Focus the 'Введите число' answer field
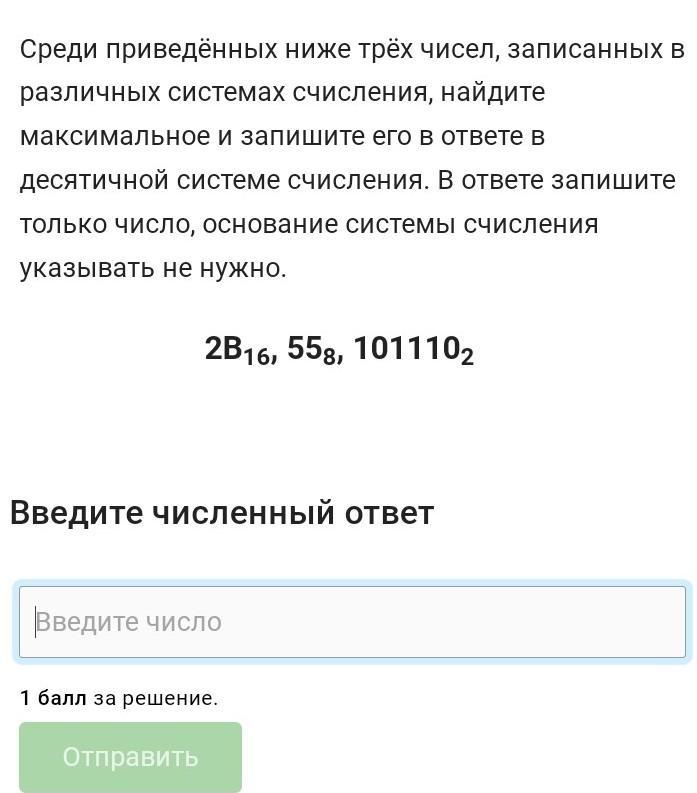This screenshot has width=697, height=793. [352, 622]
